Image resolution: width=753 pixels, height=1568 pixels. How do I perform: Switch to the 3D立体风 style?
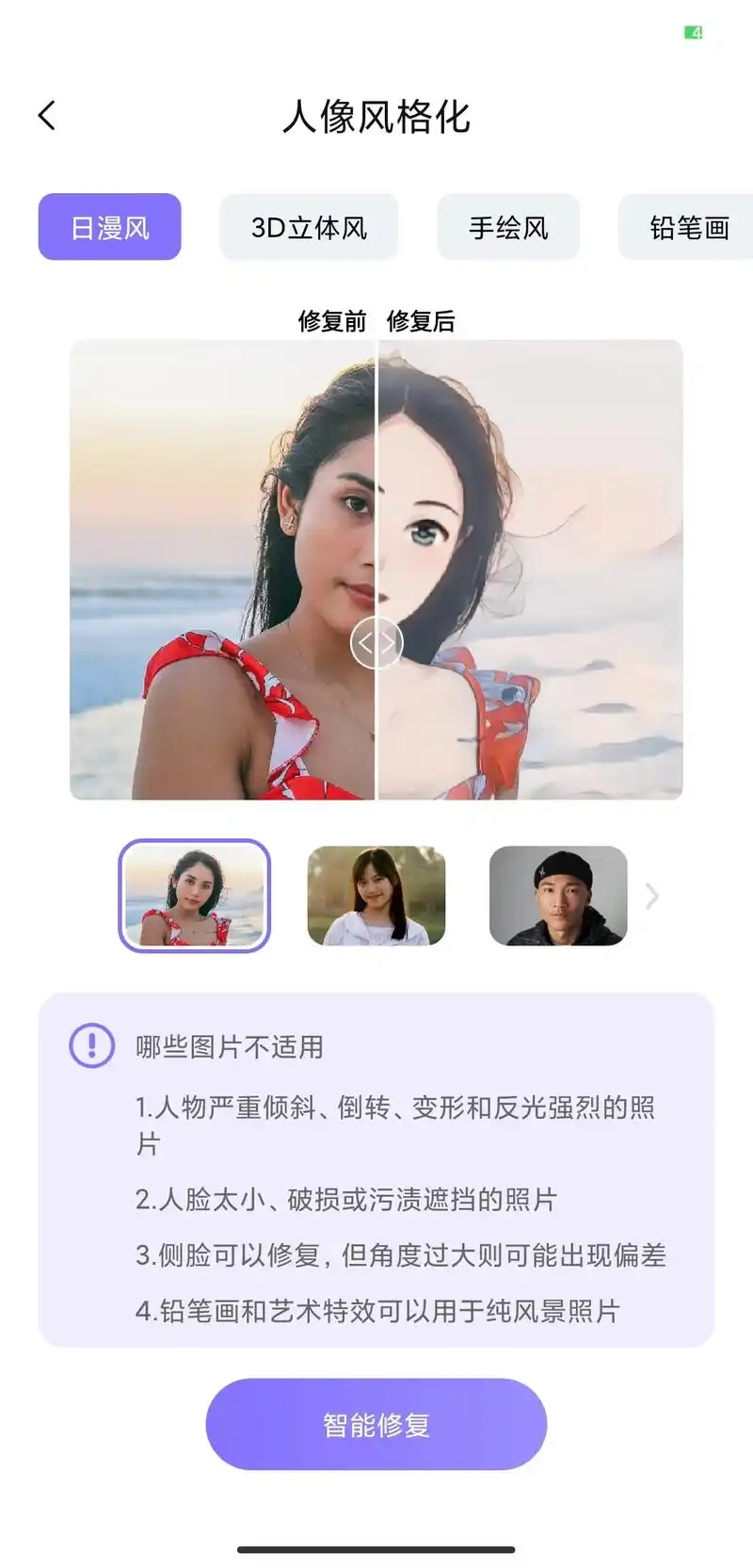(309, 226)
